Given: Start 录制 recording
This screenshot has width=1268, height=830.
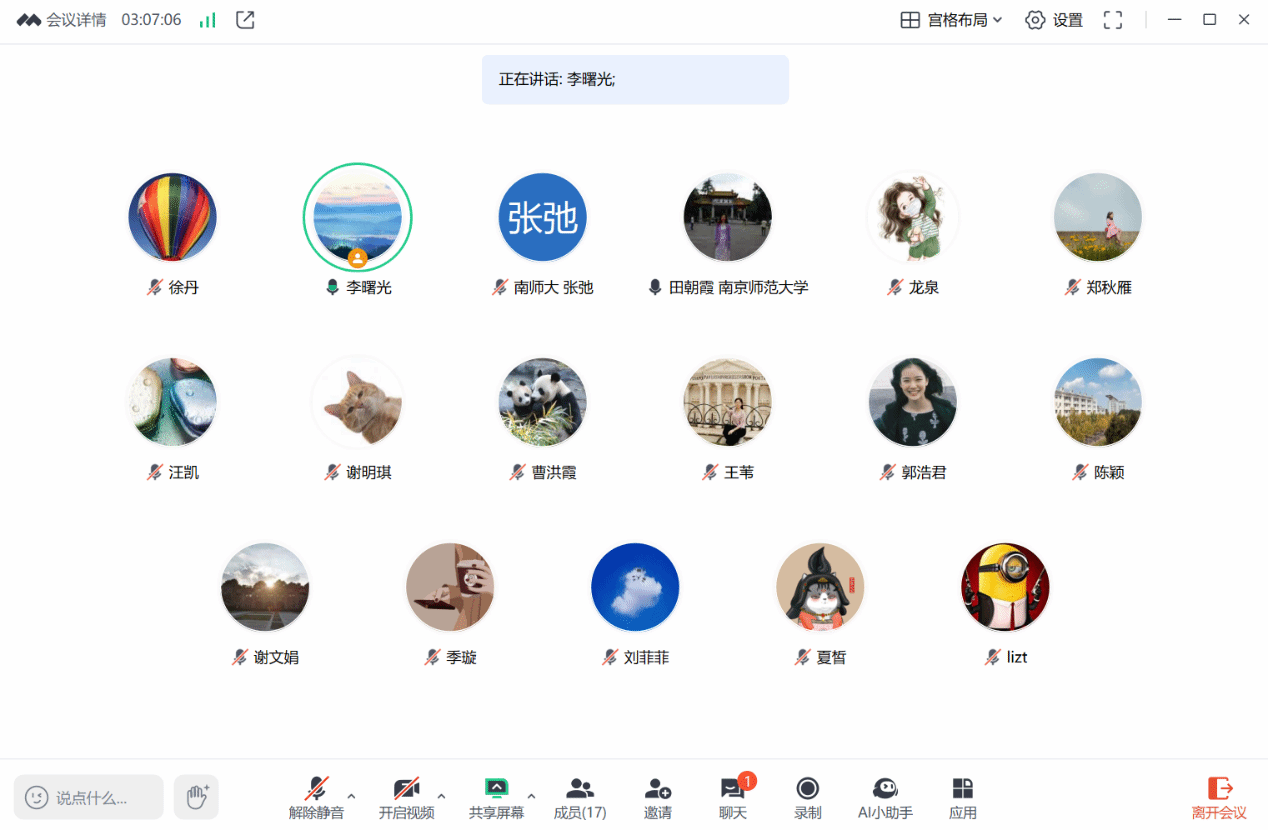Looking at the screenshot, I should [808, 797].
